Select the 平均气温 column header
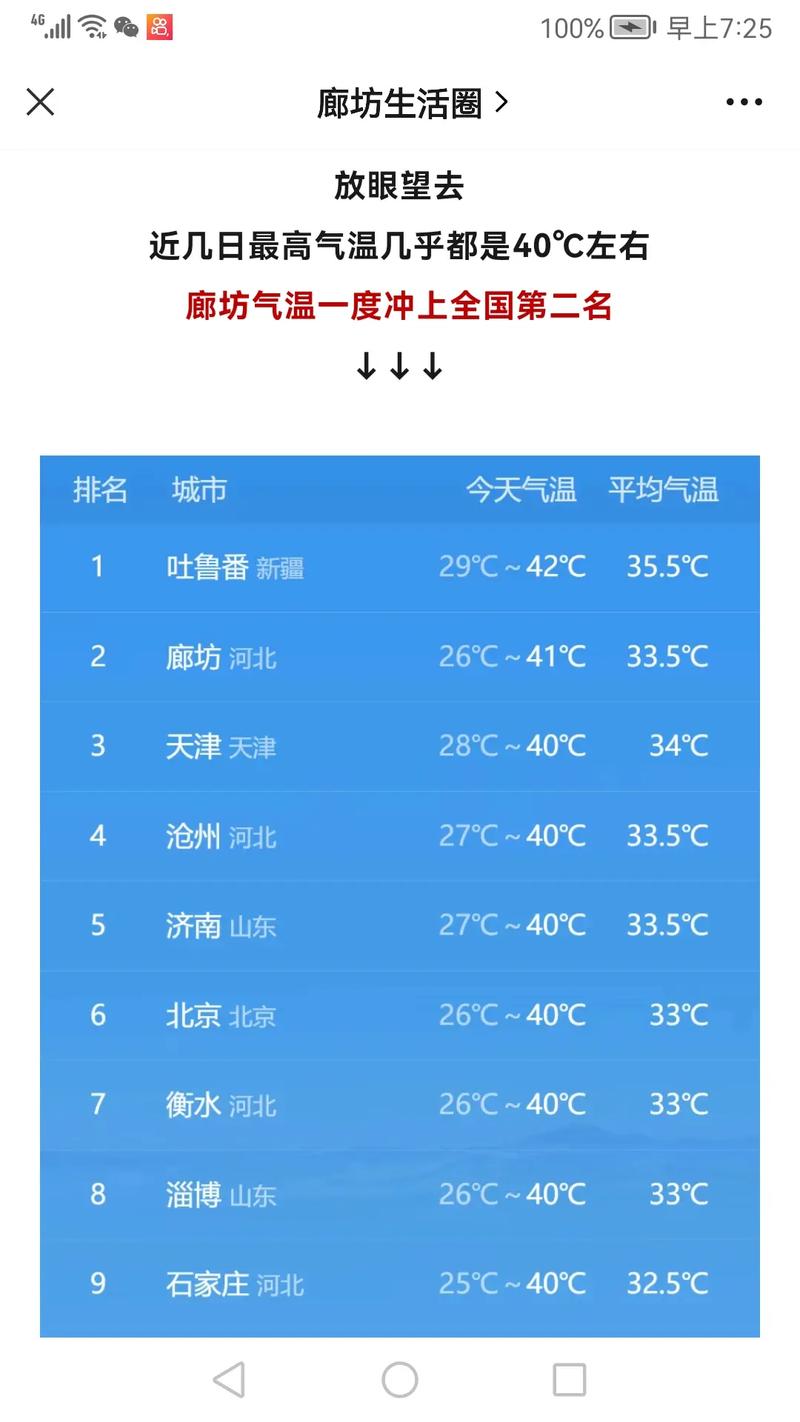 point(664,489)
